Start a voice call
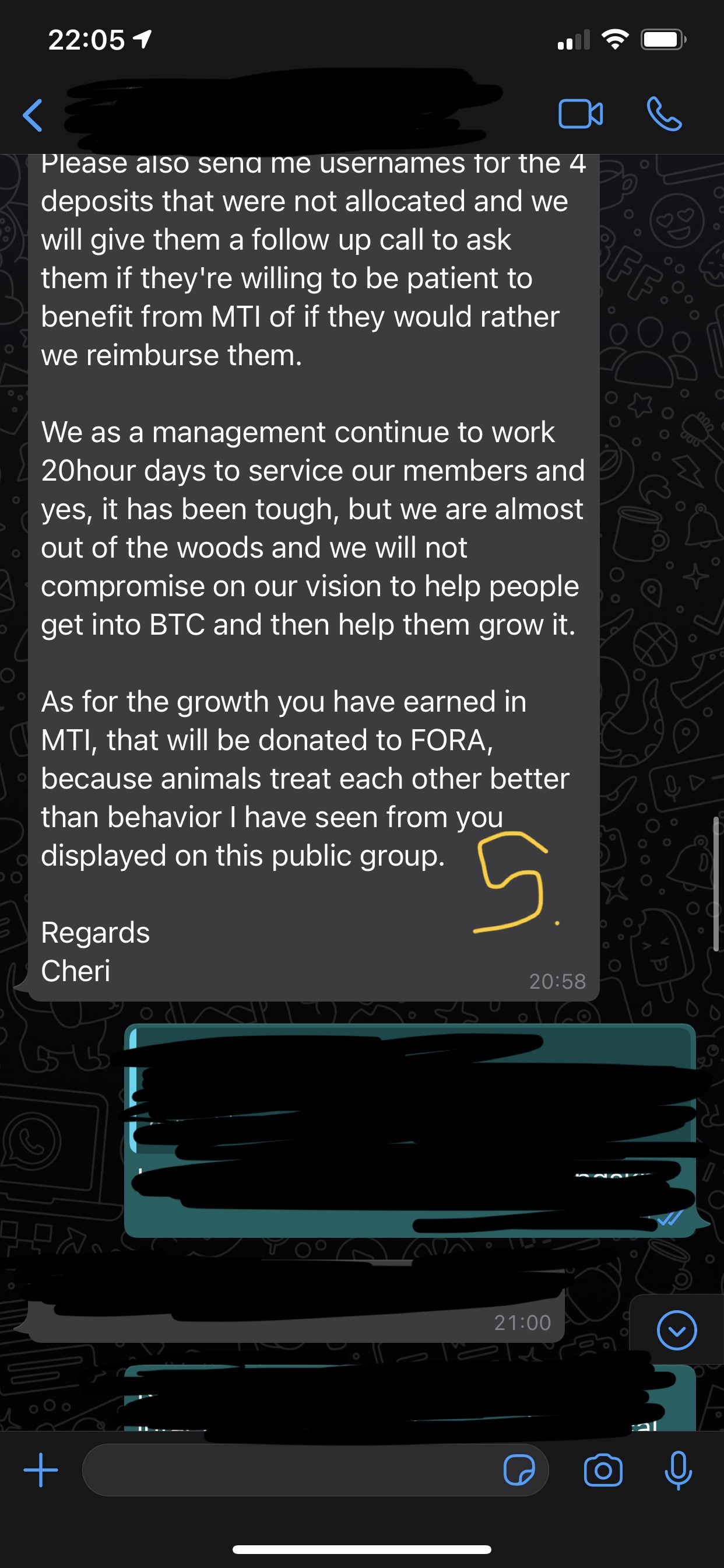This screenshot has height=1568, width=724. 664,114
